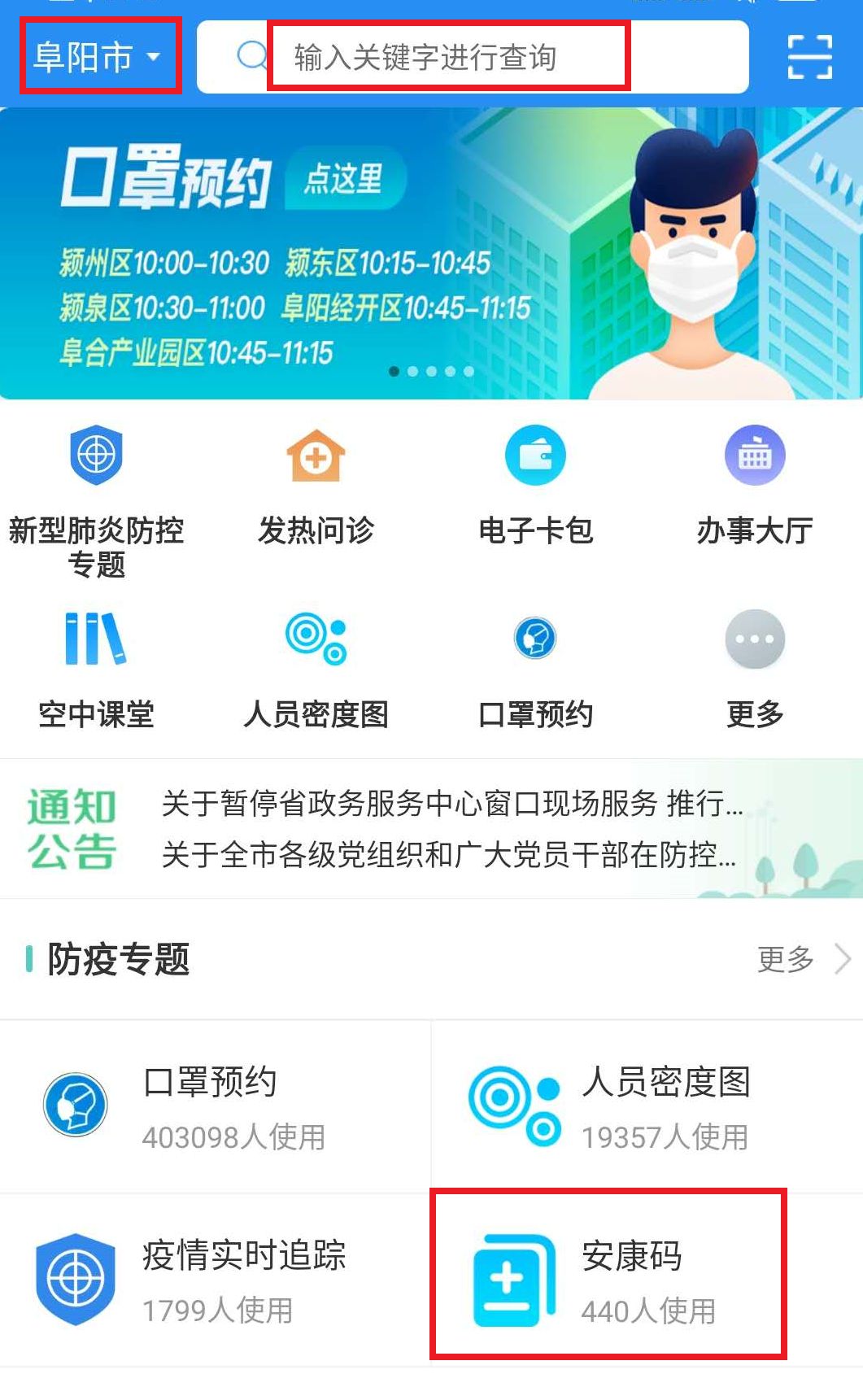Open 人员密度图 card with 19357人使用
Viewport: 863px width, 1400px height.
(x=647, y=1106)
